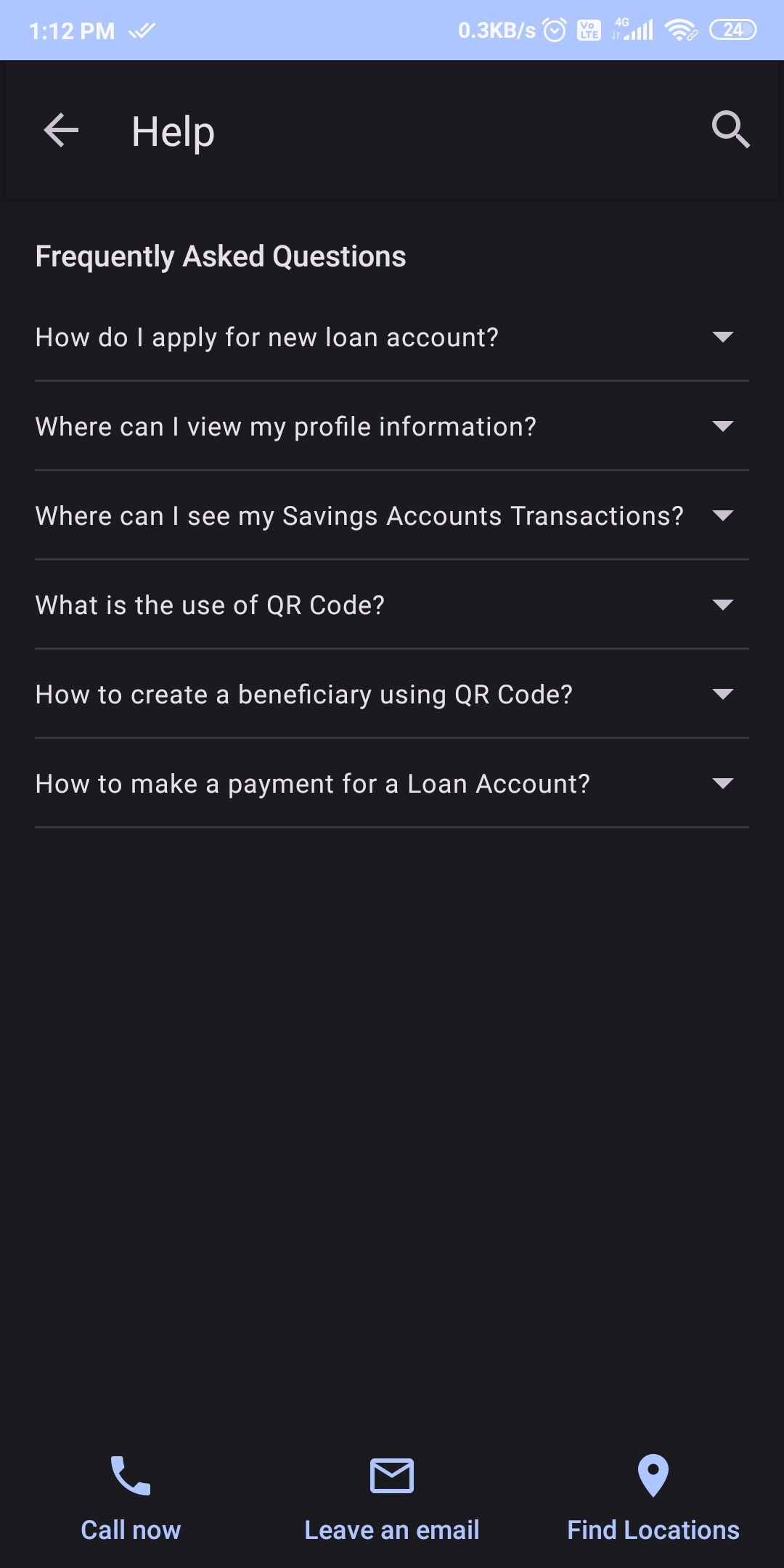Select the Frequently Asked Questions heading
The image size is (784, 1568).
pyautogui.click(x=221, y=256)
